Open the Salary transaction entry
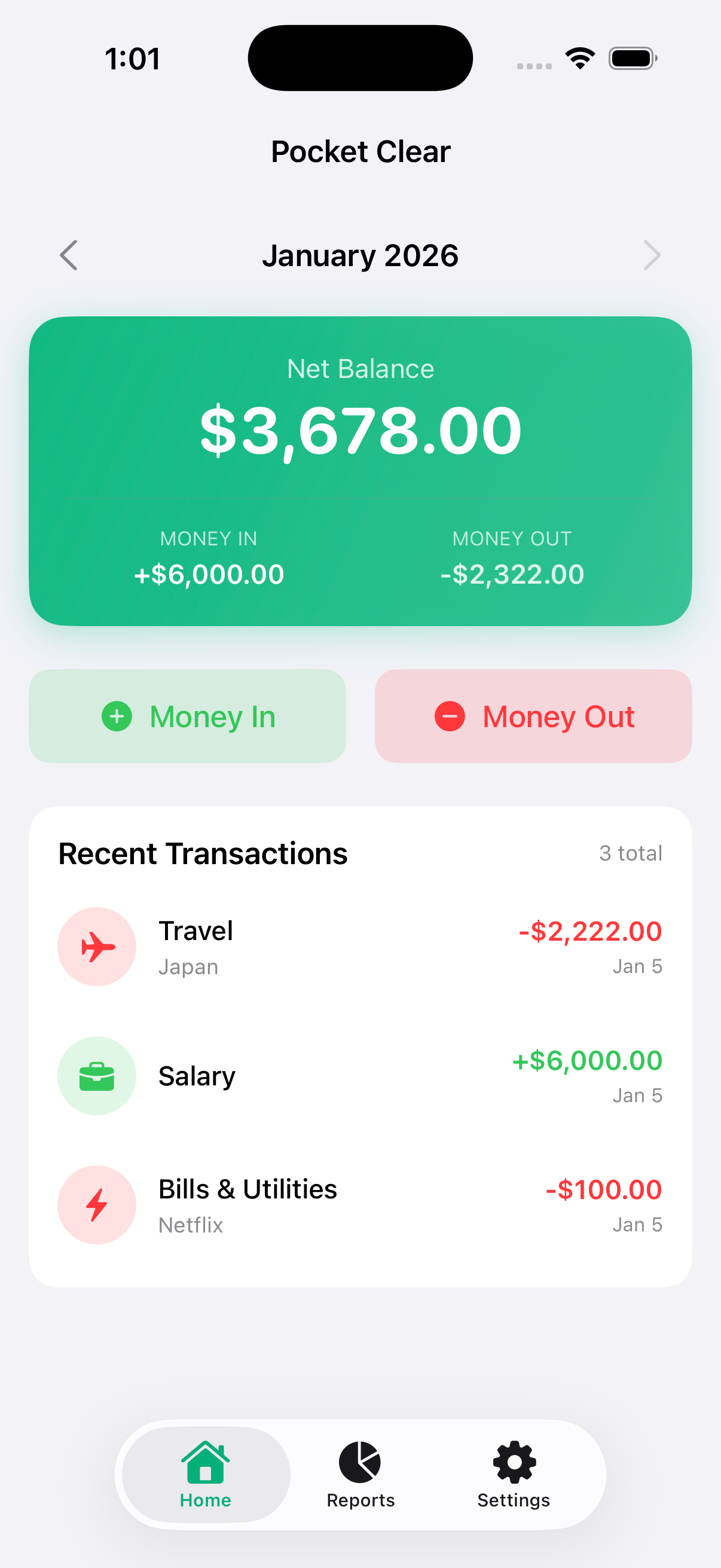The height and width of the screenshot is (1568, 721). (x=360, y=1076)
